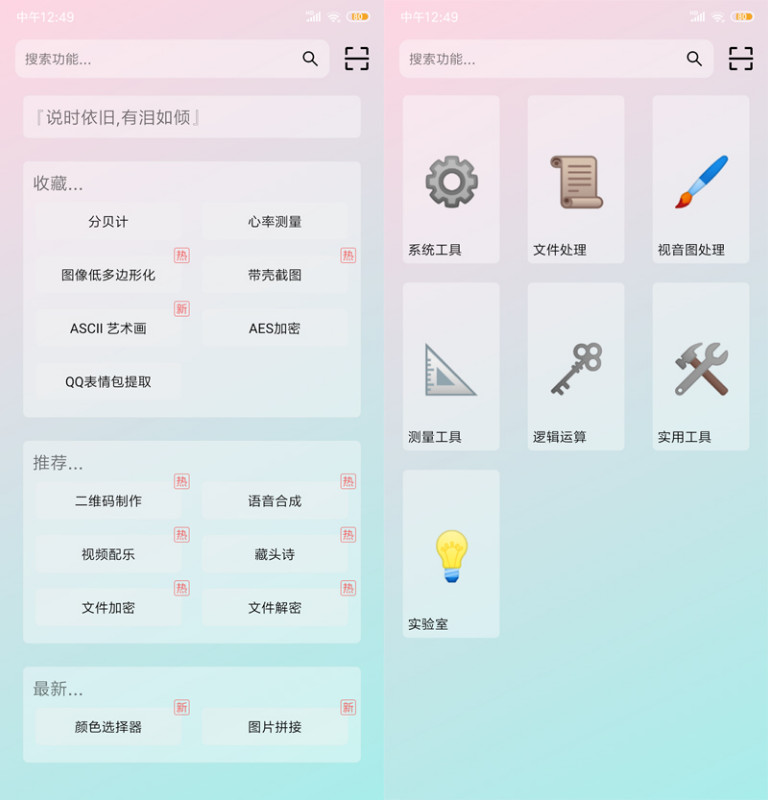Viewport: 768px width, 800px height.
Task: Open 颜色选择器
Action: pos(108,727)
